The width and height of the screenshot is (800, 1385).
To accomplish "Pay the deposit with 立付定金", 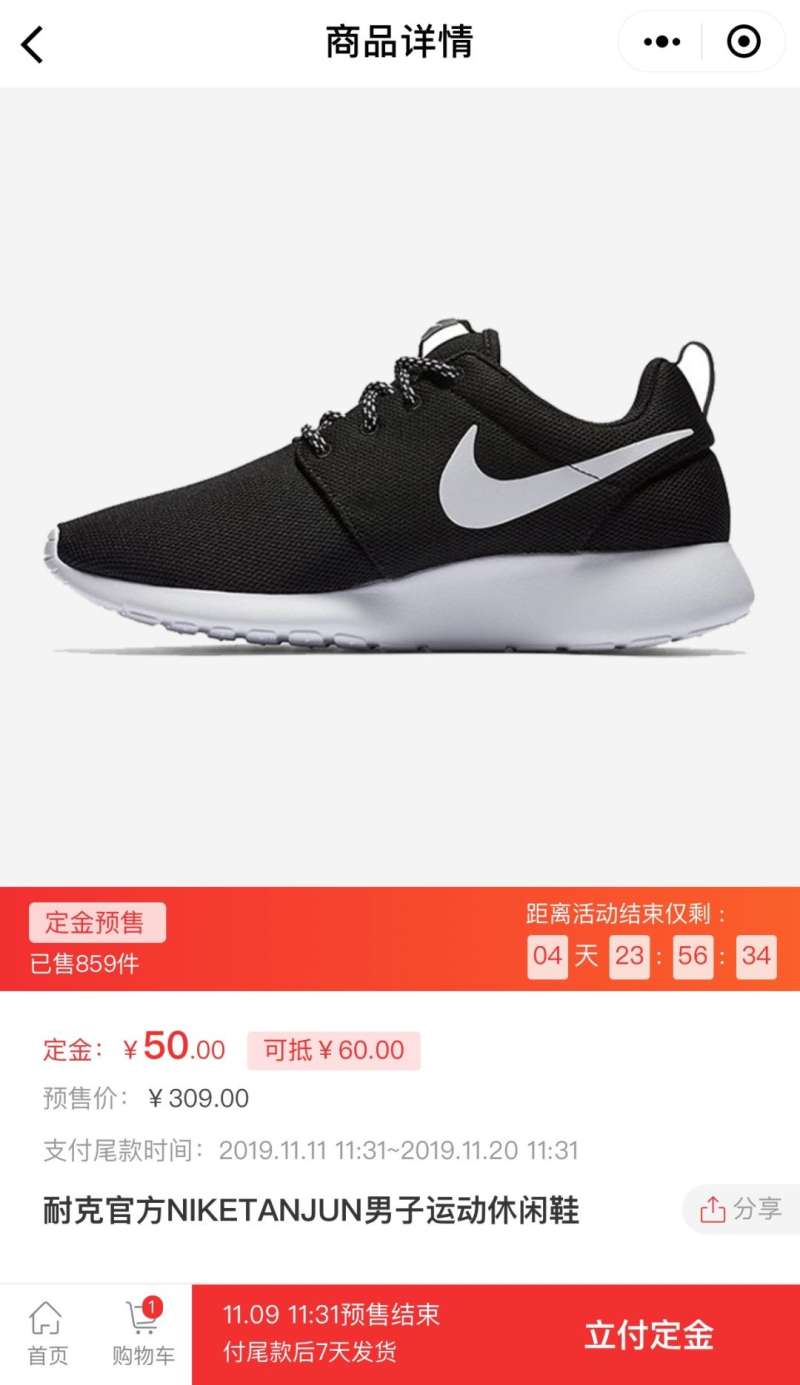I will [649, 1334].
